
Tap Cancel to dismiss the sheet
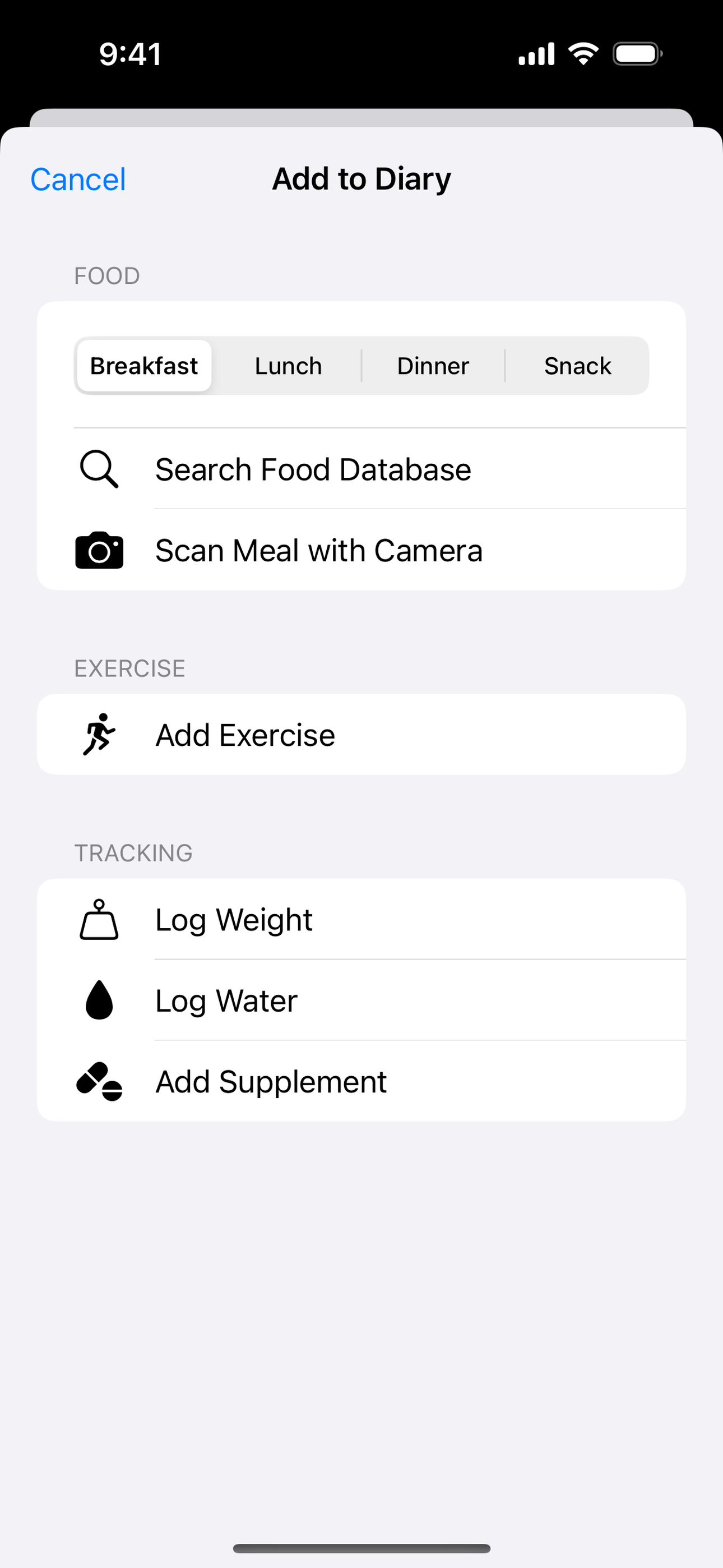coord(78,178)
